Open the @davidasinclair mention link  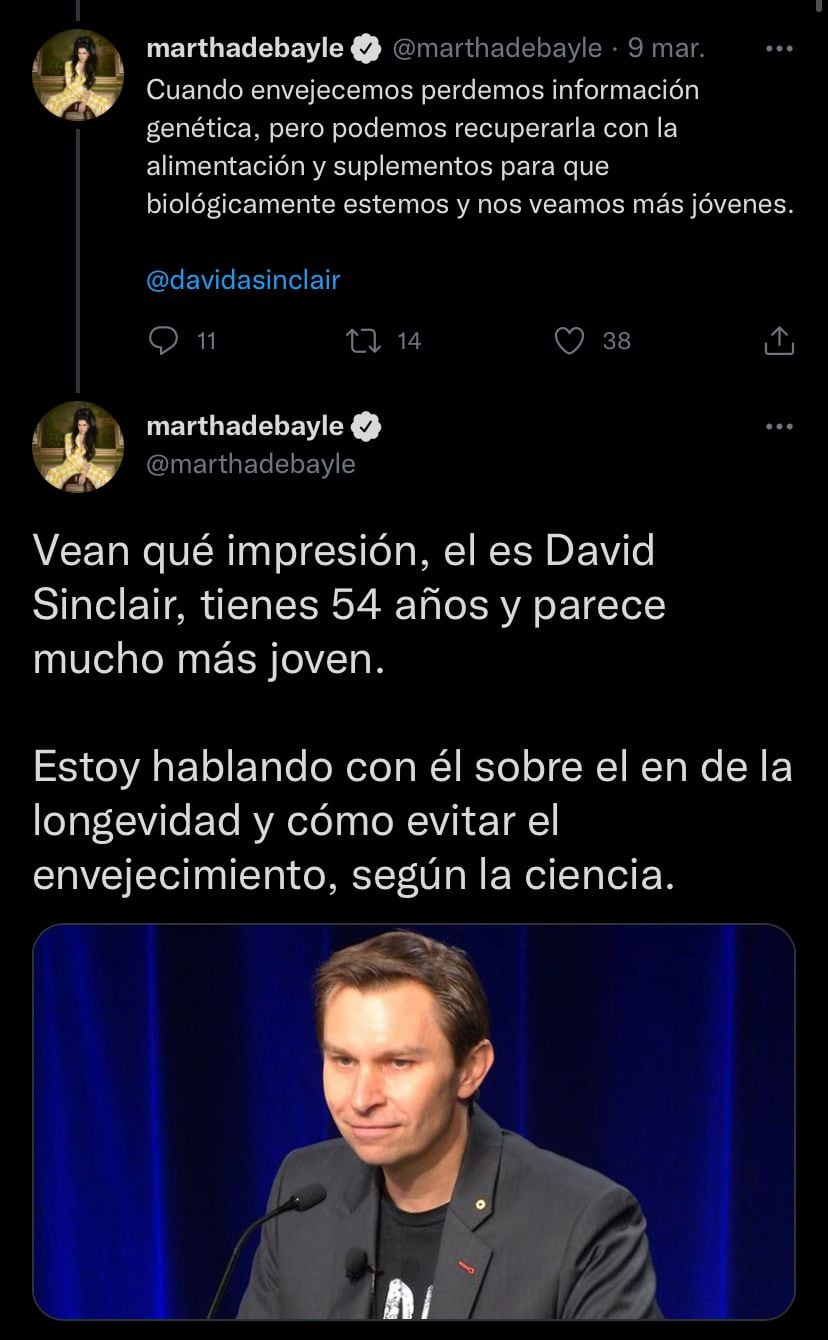[243, 280]
